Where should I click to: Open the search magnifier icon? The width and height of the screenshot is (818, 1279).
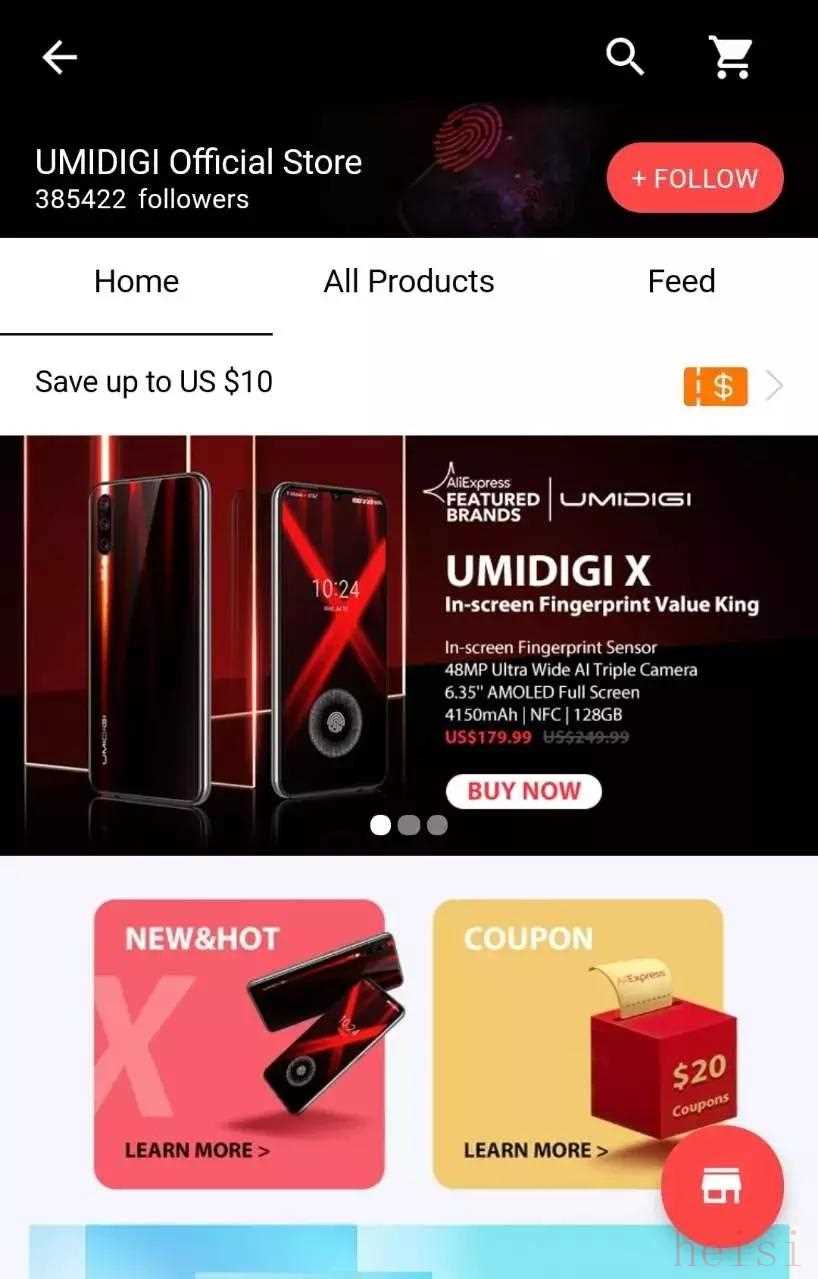click(625, 57)
